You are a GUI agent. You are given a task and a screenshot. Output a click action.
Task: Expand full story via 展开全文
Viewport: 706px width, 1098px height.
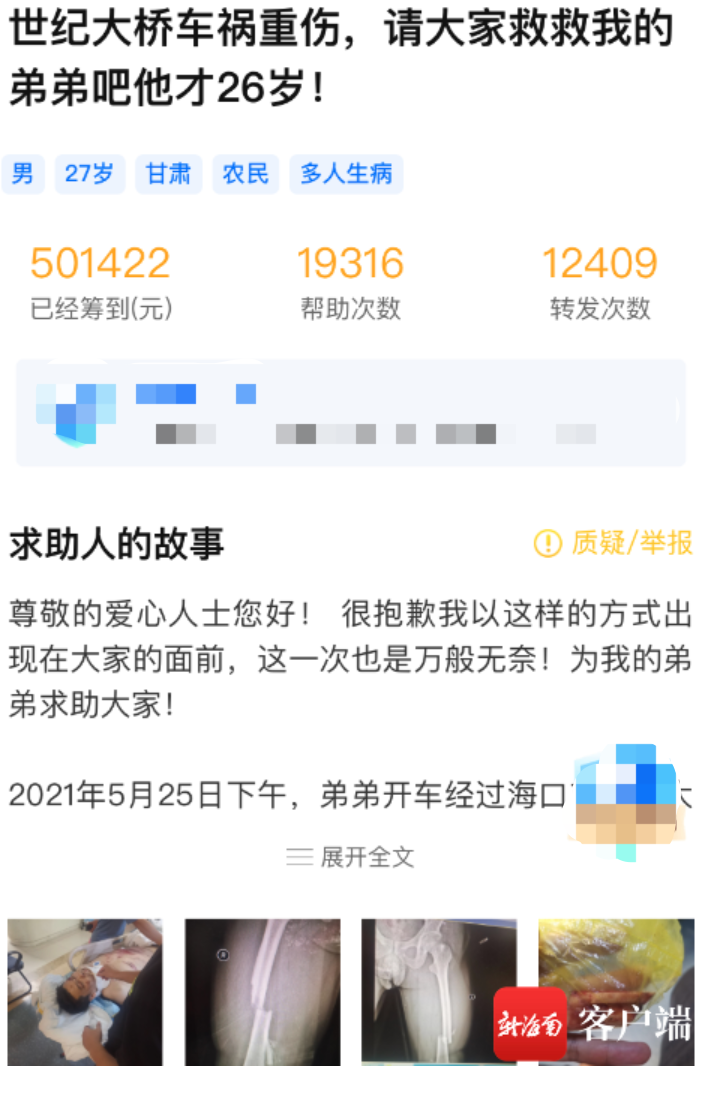351,857
